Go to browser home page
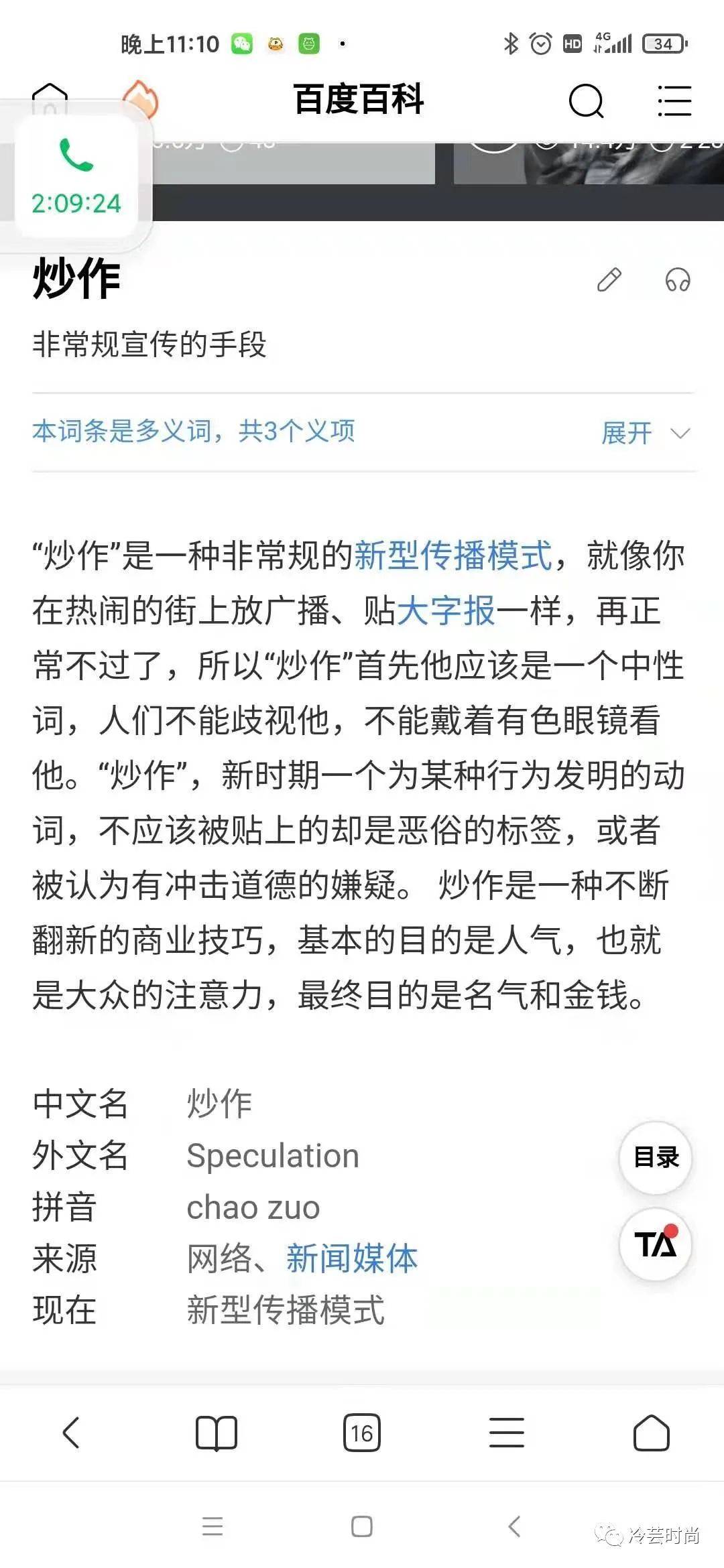 [x=651, y=1433]
